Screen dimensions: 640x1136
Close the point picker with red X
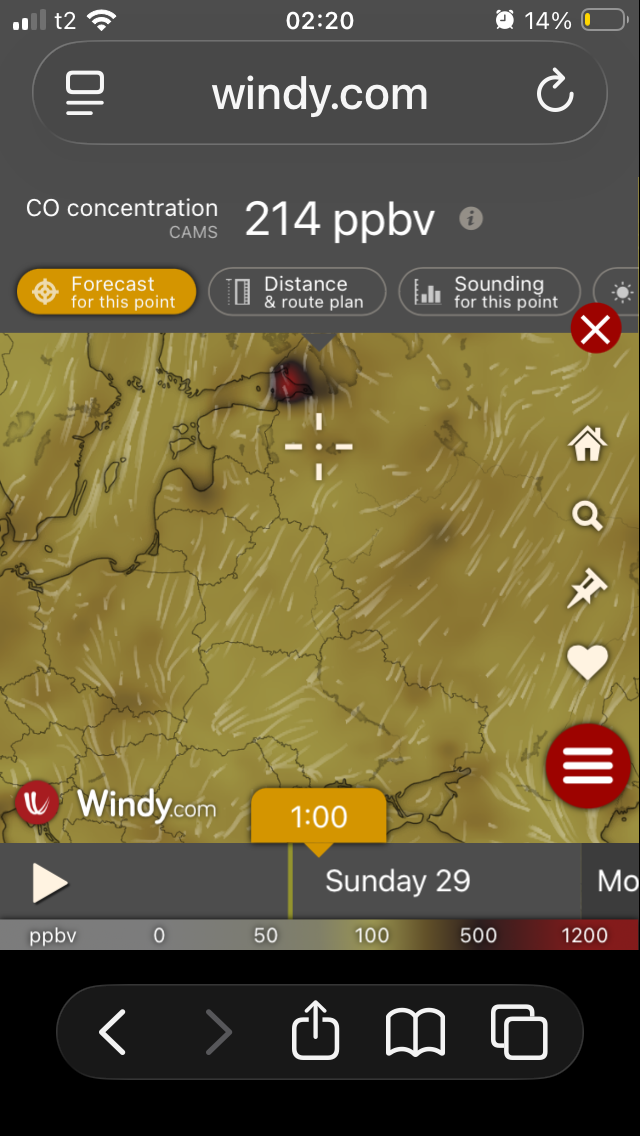pyautogui.click(x=595, y=328)
